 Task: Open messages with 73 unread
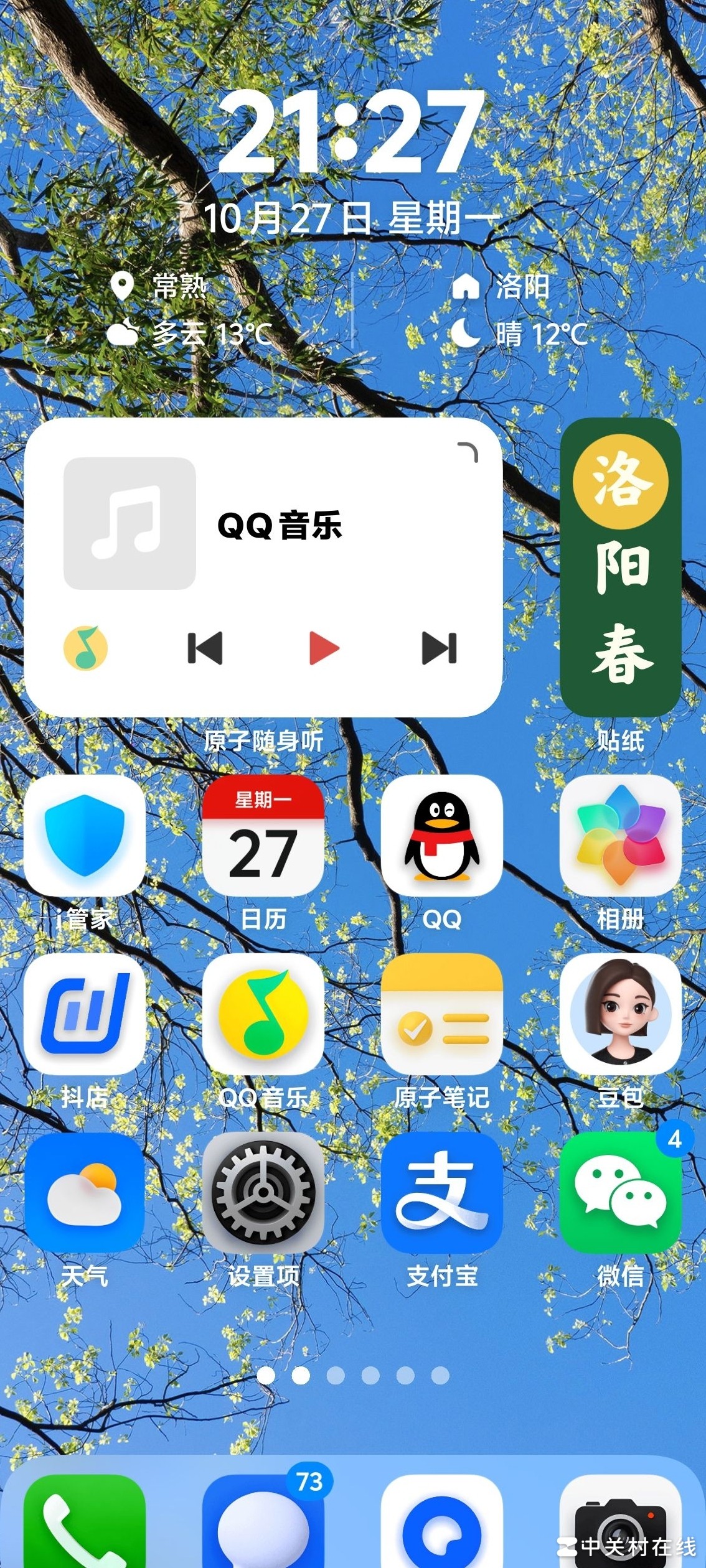(x=263, y=1524)
